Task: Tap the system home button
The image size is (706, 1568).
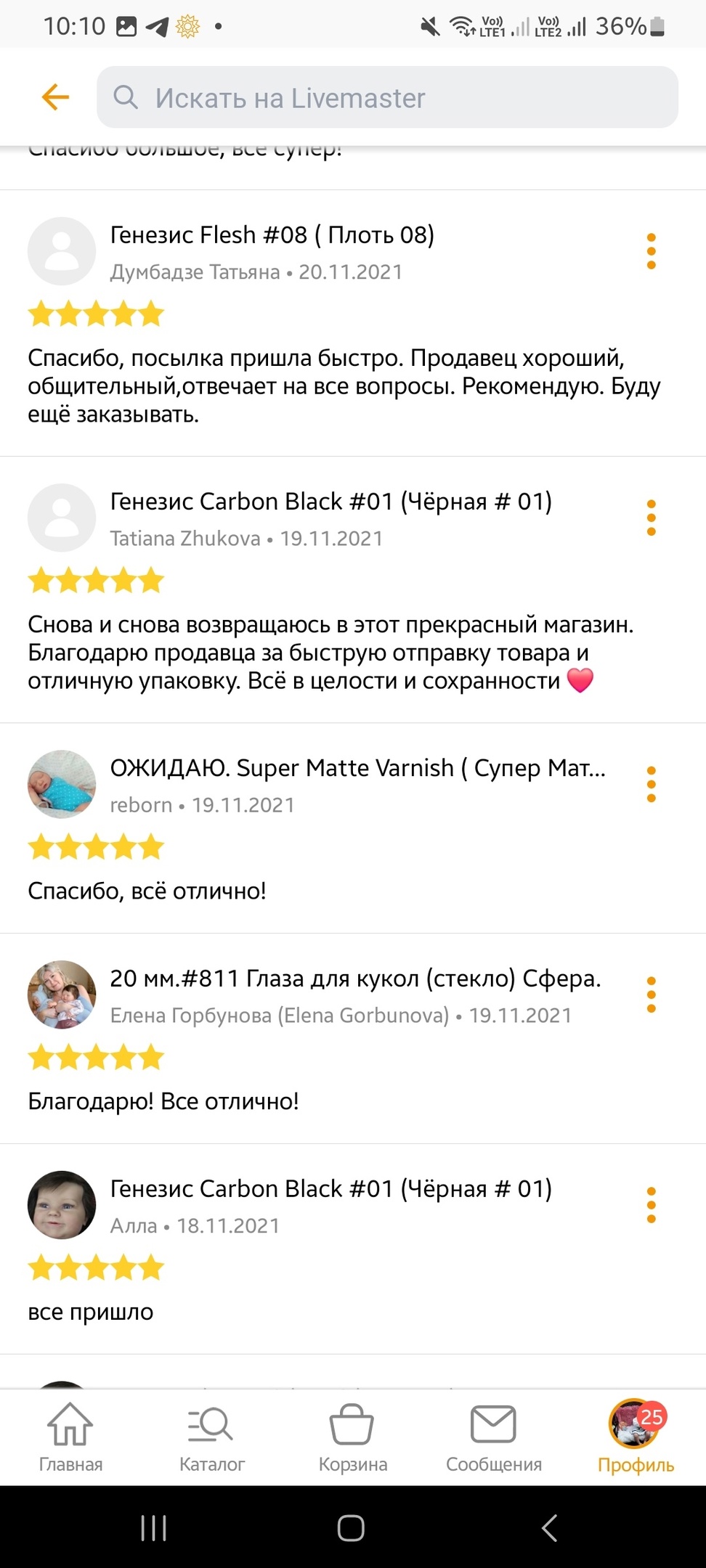Action: [351, 1528]
